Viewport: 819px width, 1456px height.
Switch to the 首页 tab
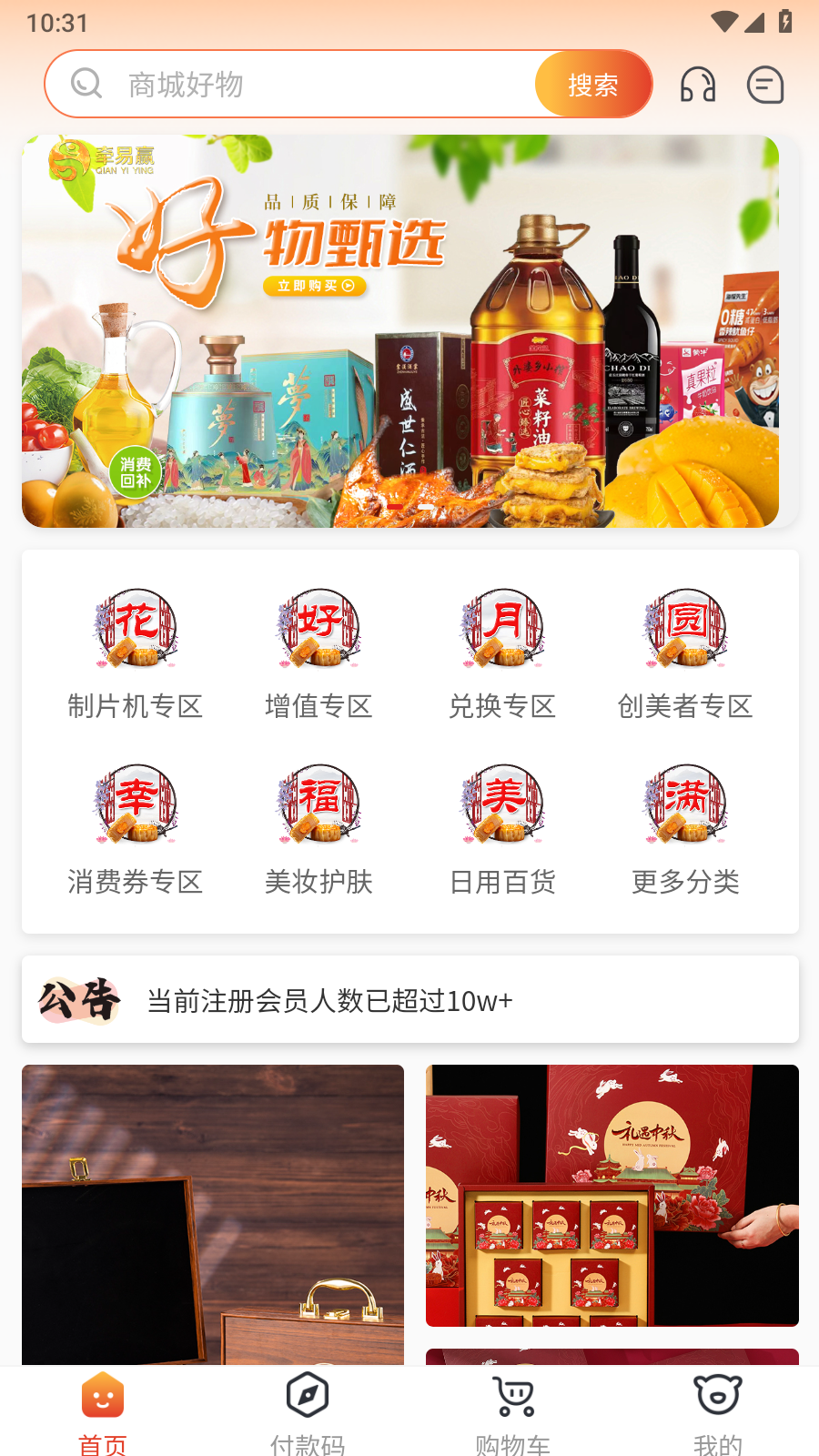103,1412
